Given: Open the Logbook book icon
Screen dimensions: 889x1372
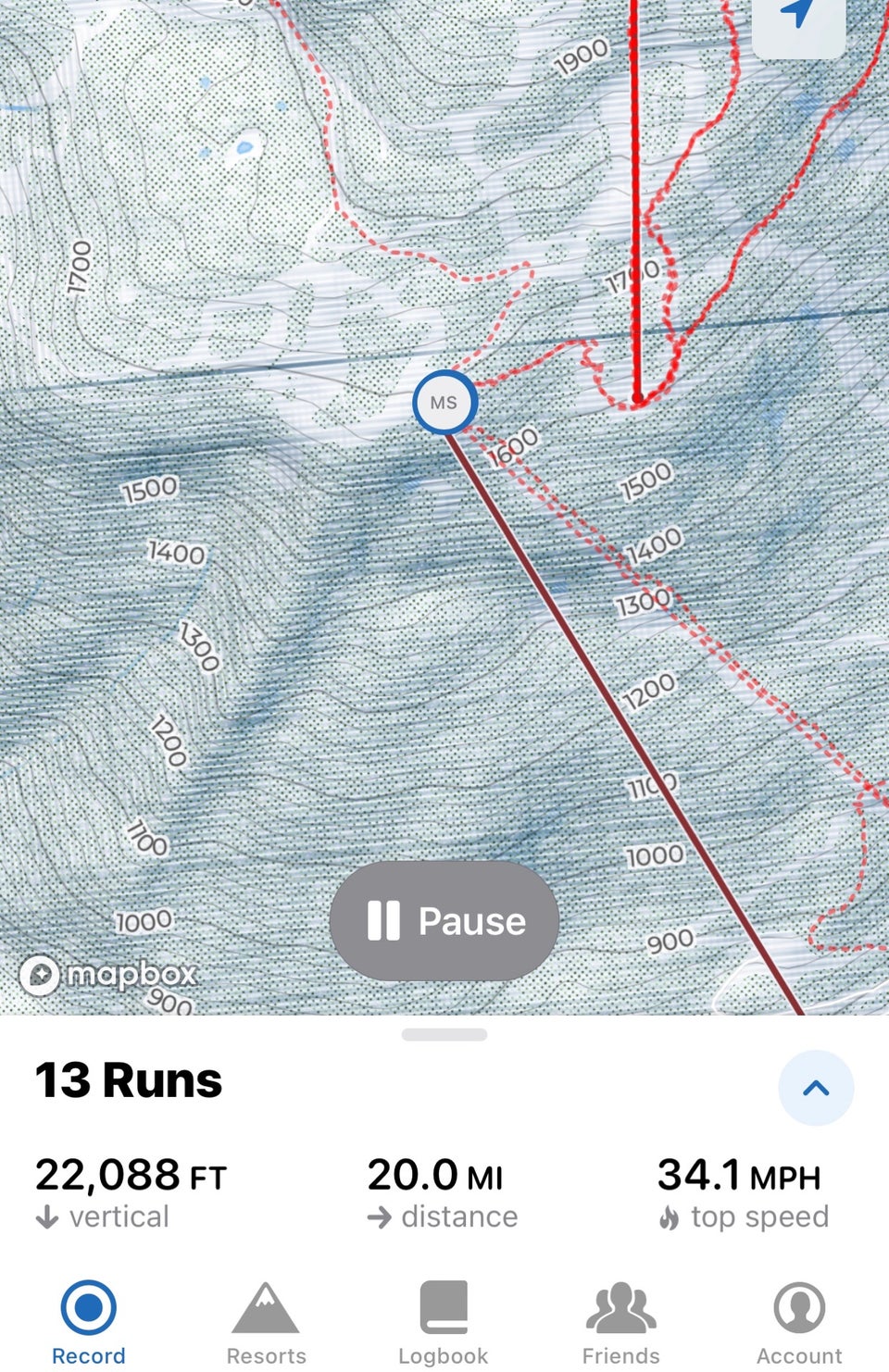Looking at the screenshot, I should click(443, 1310).
